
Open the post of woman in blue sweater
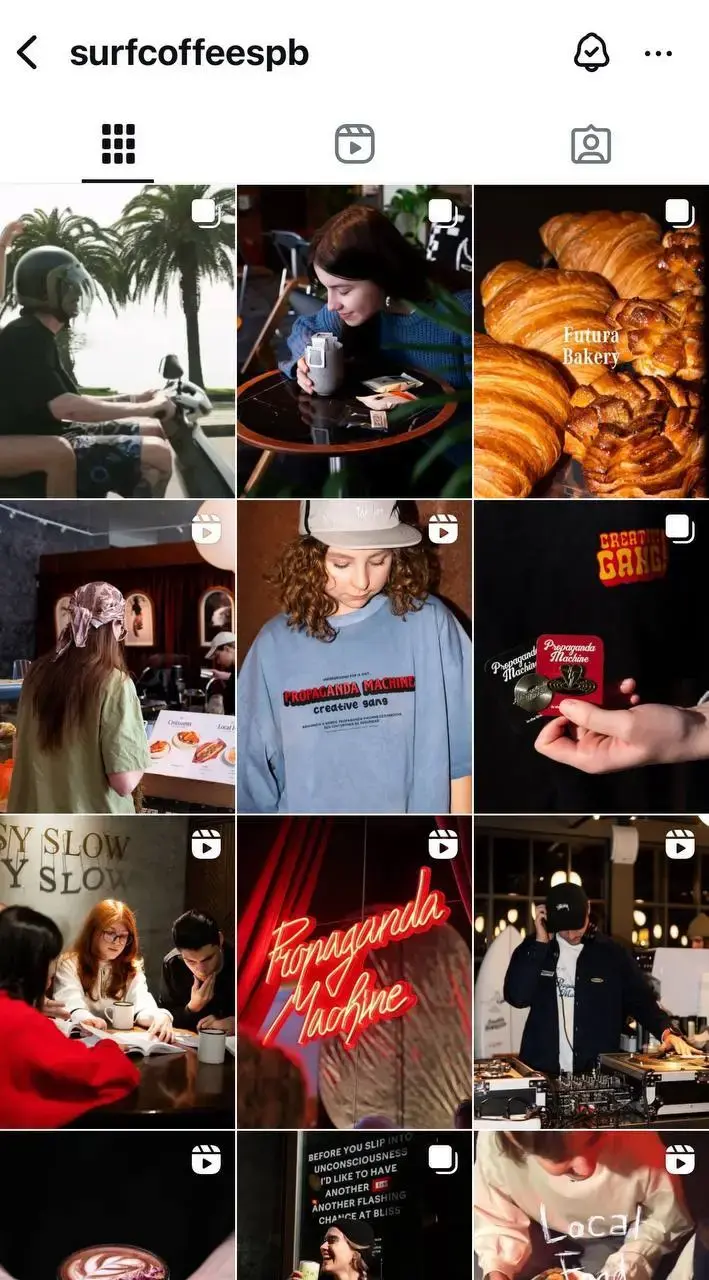coord(354,341)
